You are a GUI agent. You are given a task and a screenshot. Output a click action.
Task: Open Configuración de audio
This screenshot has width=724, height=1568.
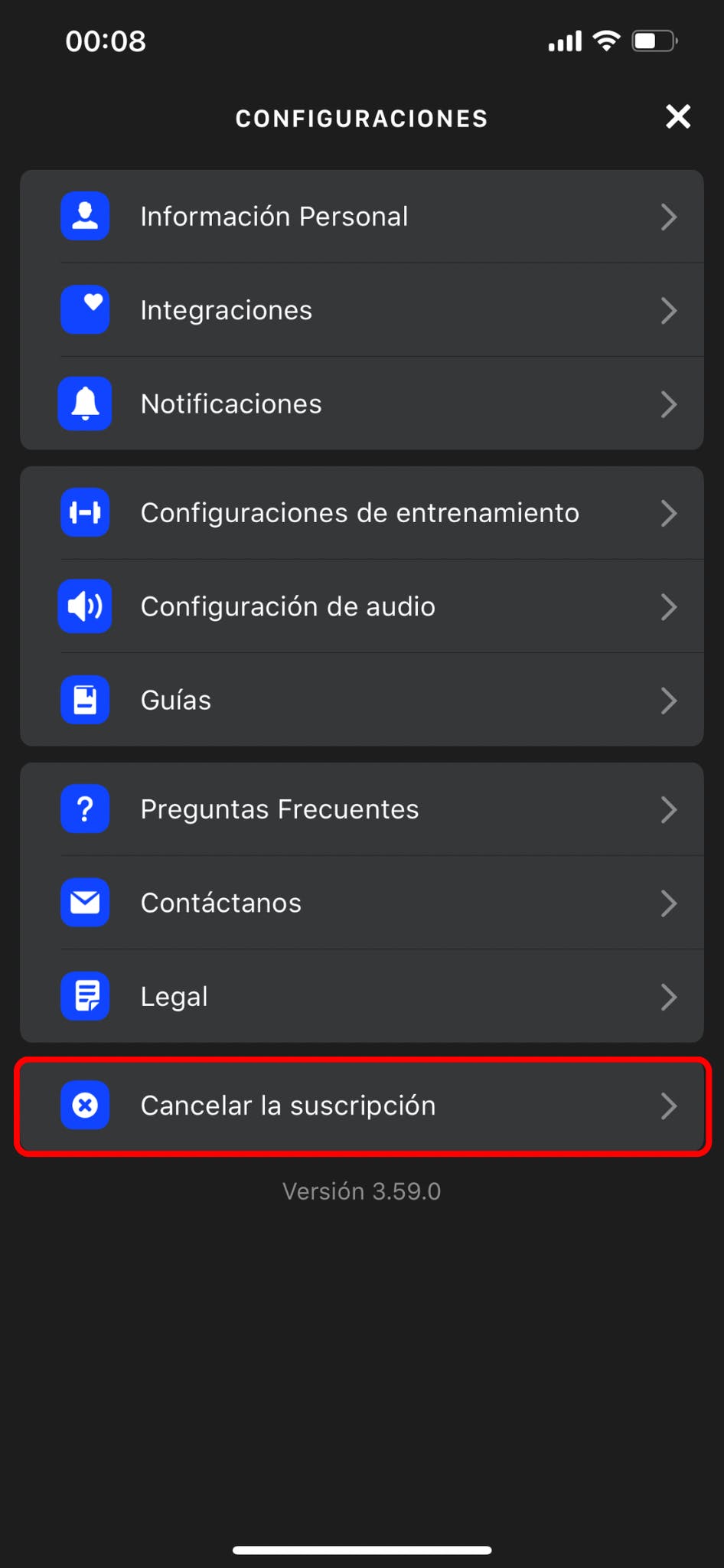(x=361, y=606)
